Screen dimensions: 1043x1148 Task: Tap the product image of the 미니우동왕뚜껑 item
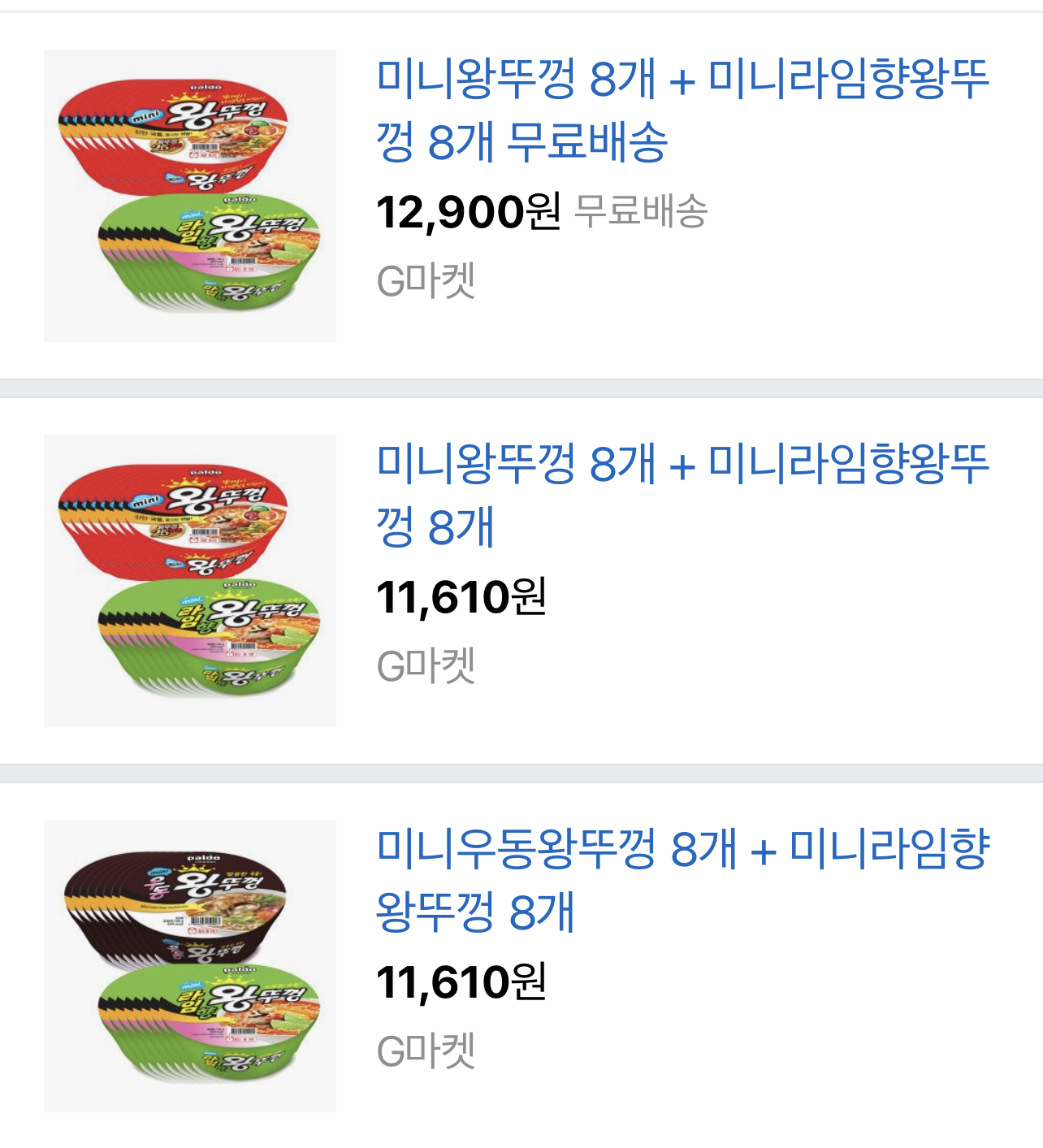point(190,966)
